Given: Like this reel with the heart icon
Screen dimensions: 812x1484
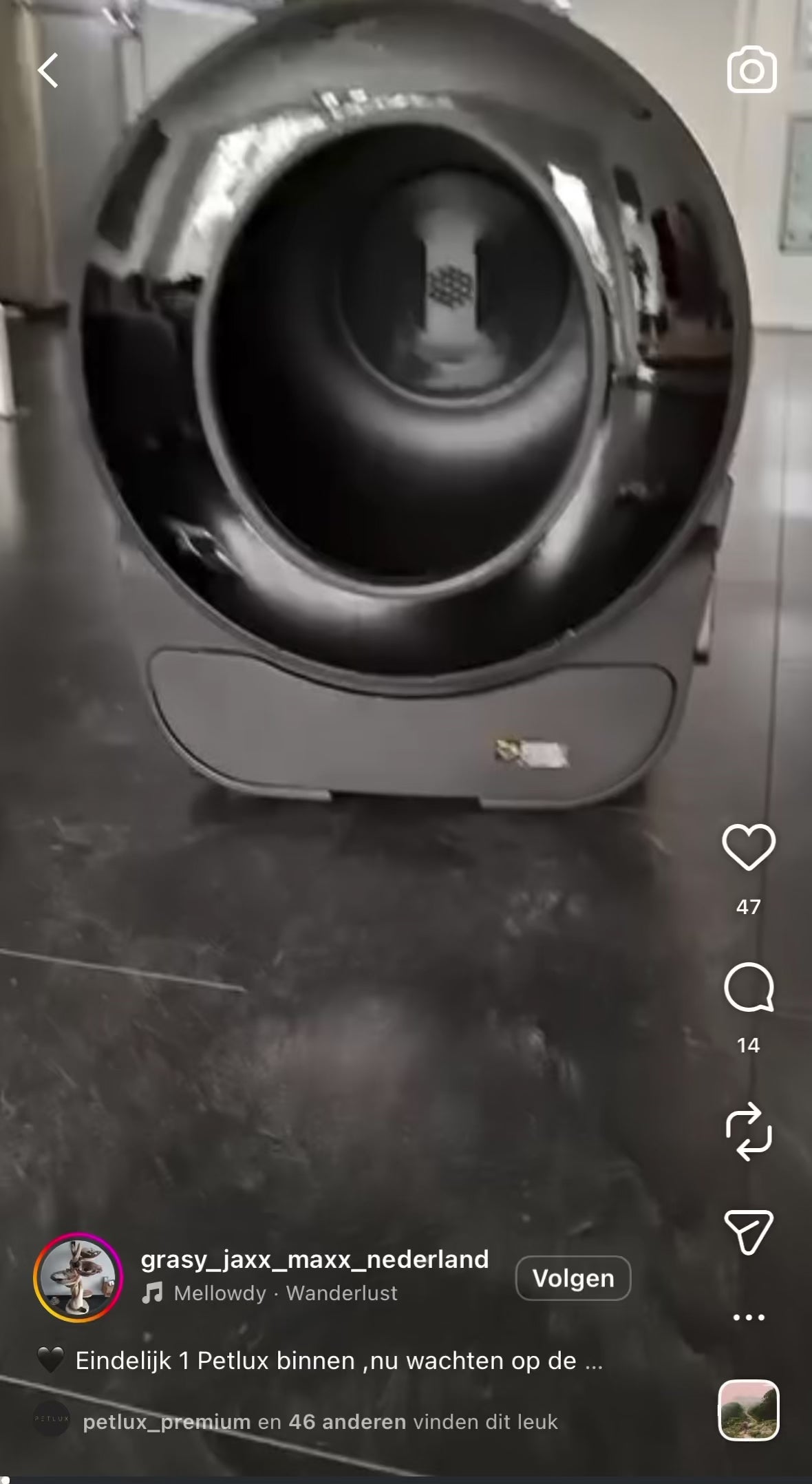Looking at the screenshot, I should coord(749,847).
